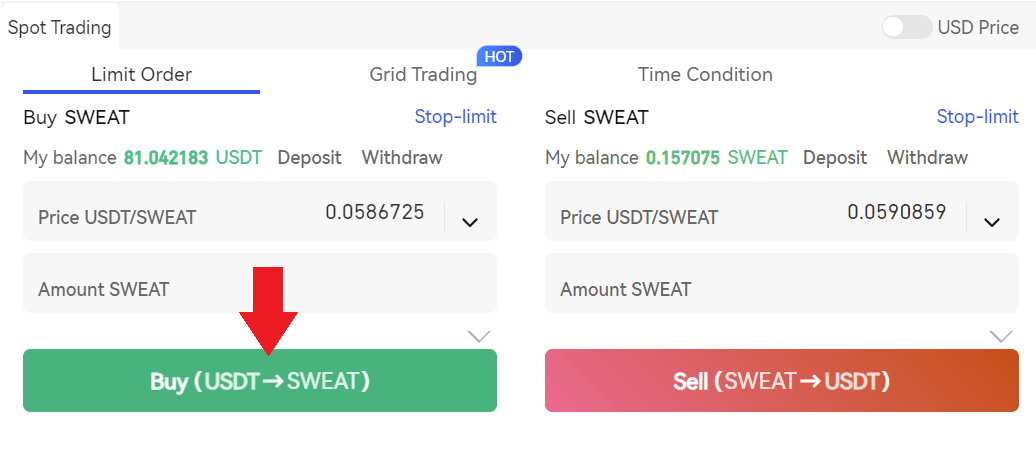Toggle the USD Price switch
This screenshot has width=1036, height=454.
pos(906,27)
